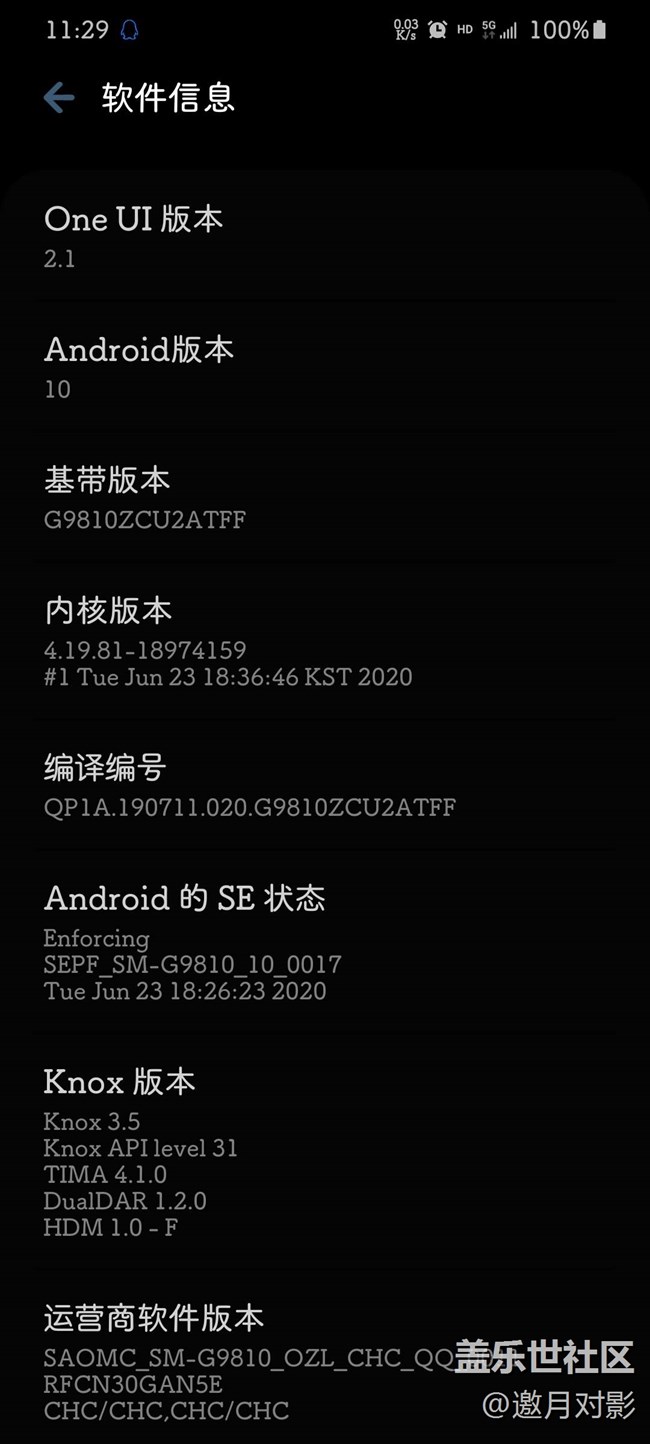Screen dimensions: 650x1444
Task: Tap the 编译编号 build number row
Action: 325,786
